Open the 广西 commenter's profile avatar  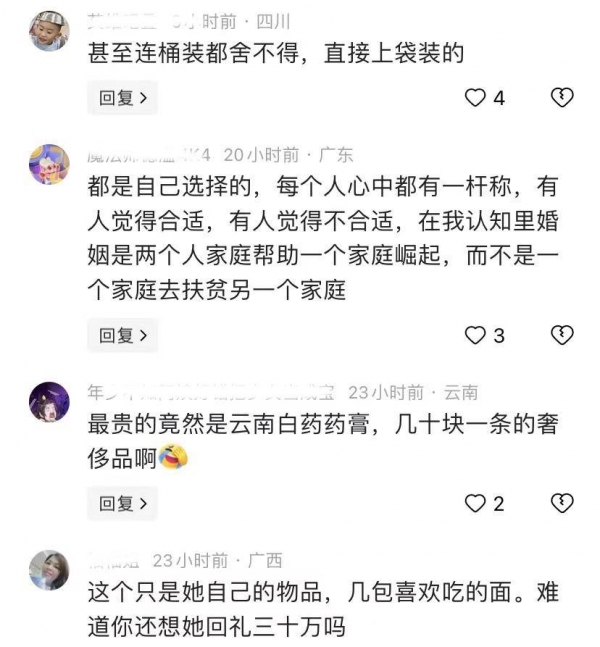[x=48, y=570]
